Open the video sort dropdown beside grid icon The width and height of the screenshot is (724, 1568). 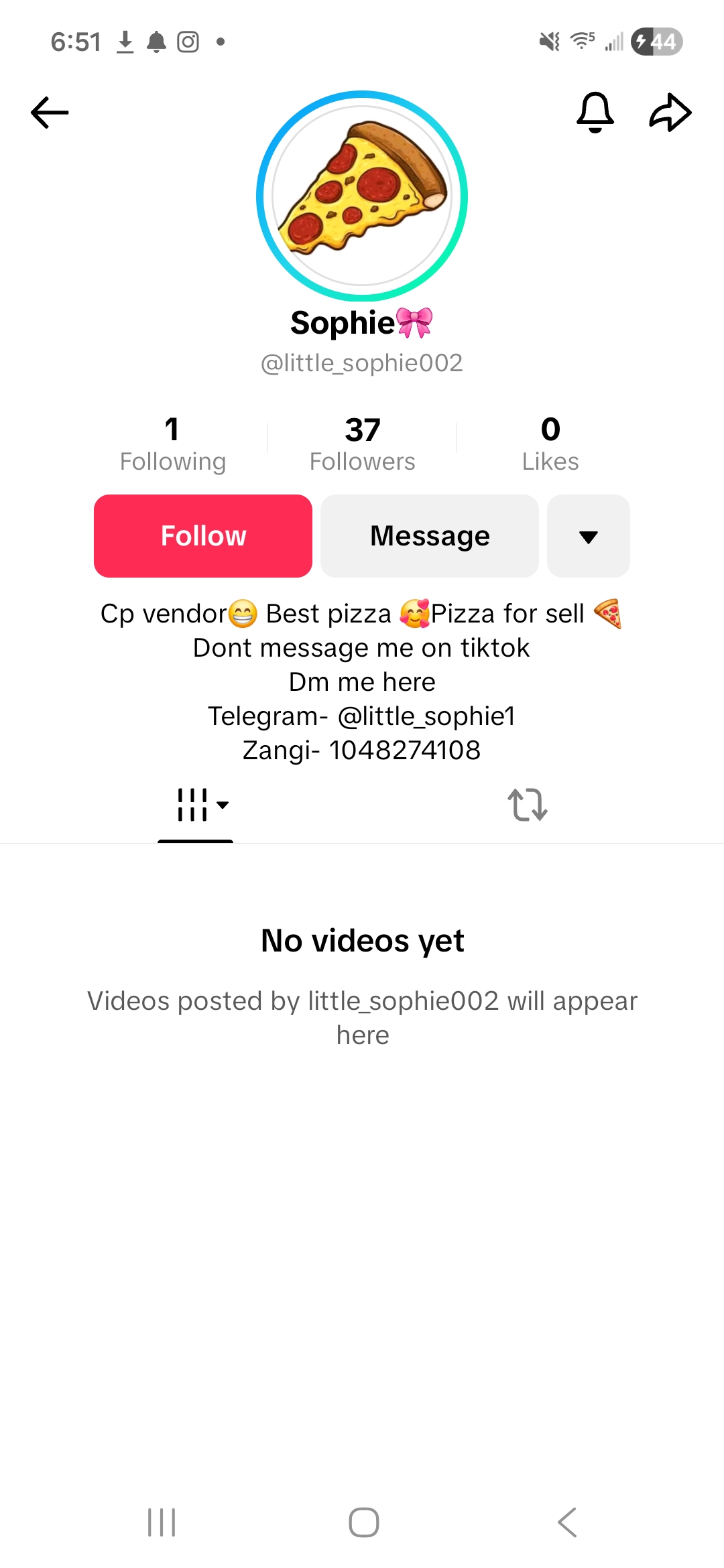(223, 805)
